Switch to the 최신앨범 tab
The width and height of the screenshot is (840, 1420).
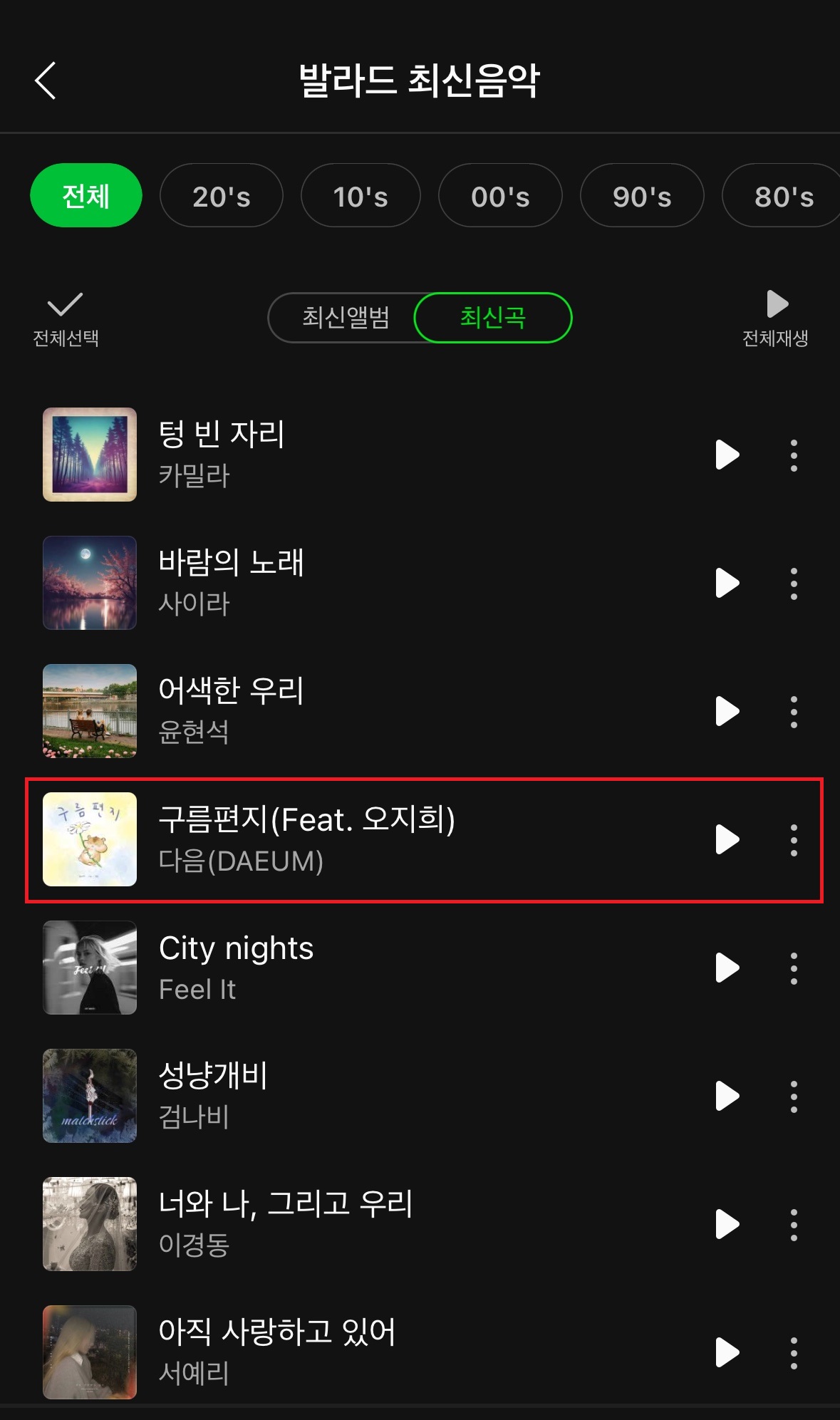pyautogui.click(x=346, y=318)
